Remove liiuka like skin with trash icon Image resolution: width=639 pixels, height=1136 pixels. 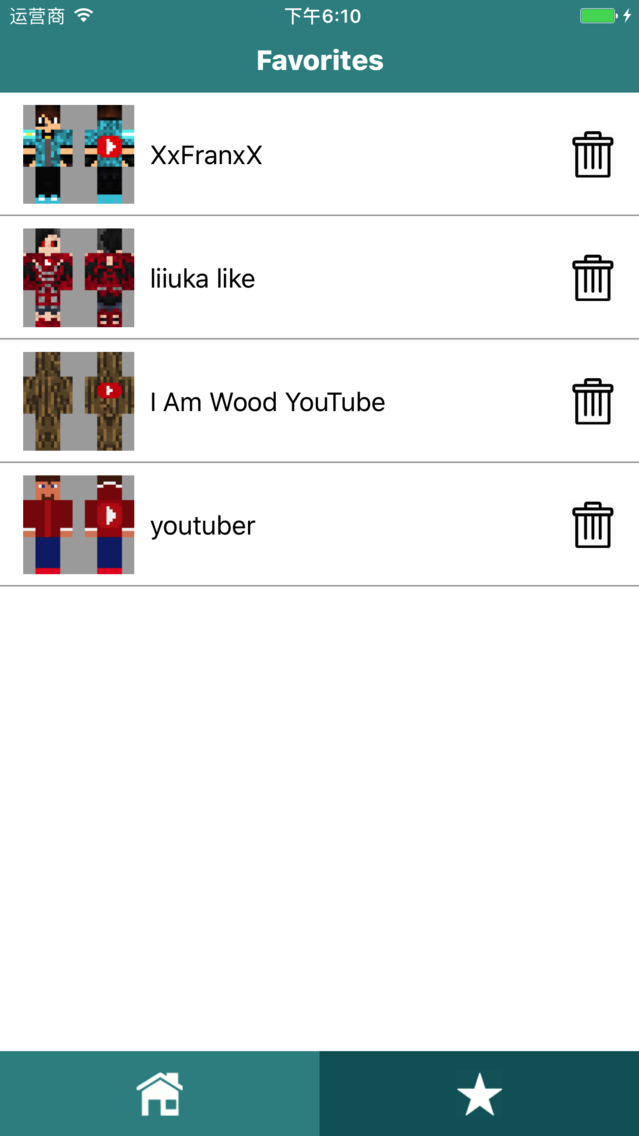point(592,278)
